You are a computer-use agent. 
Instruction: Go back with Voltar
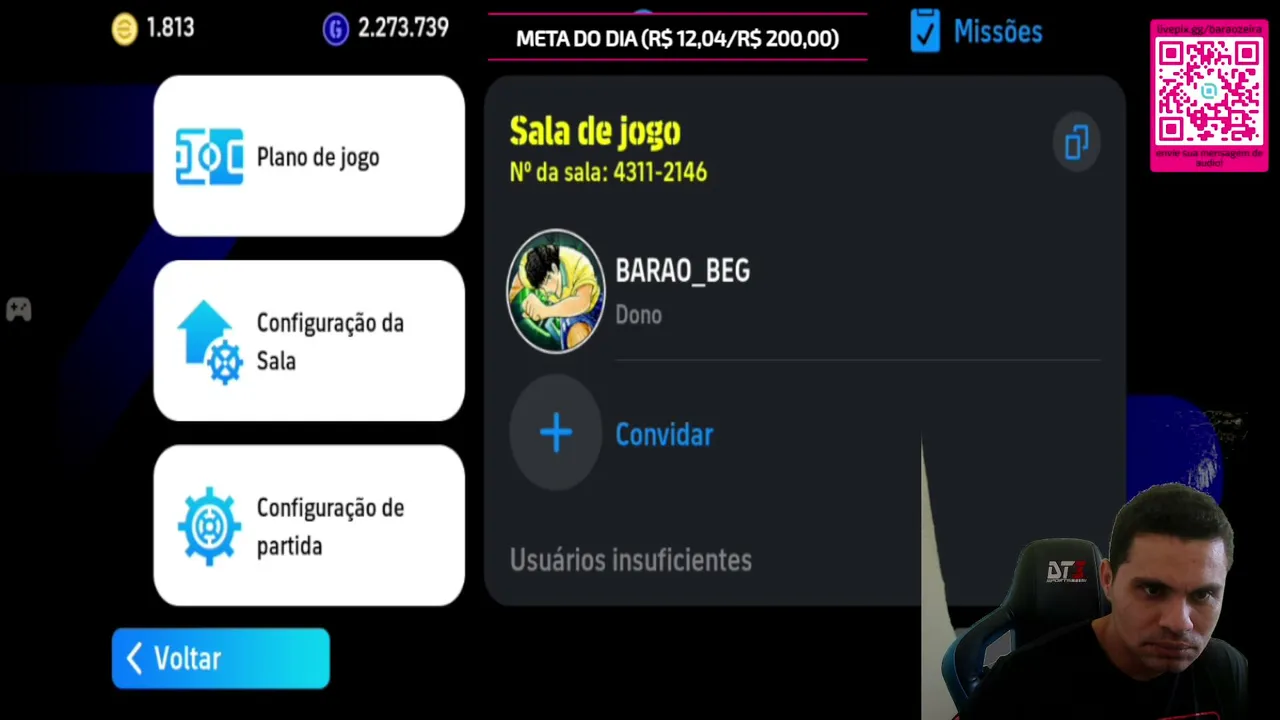point(220,658)
